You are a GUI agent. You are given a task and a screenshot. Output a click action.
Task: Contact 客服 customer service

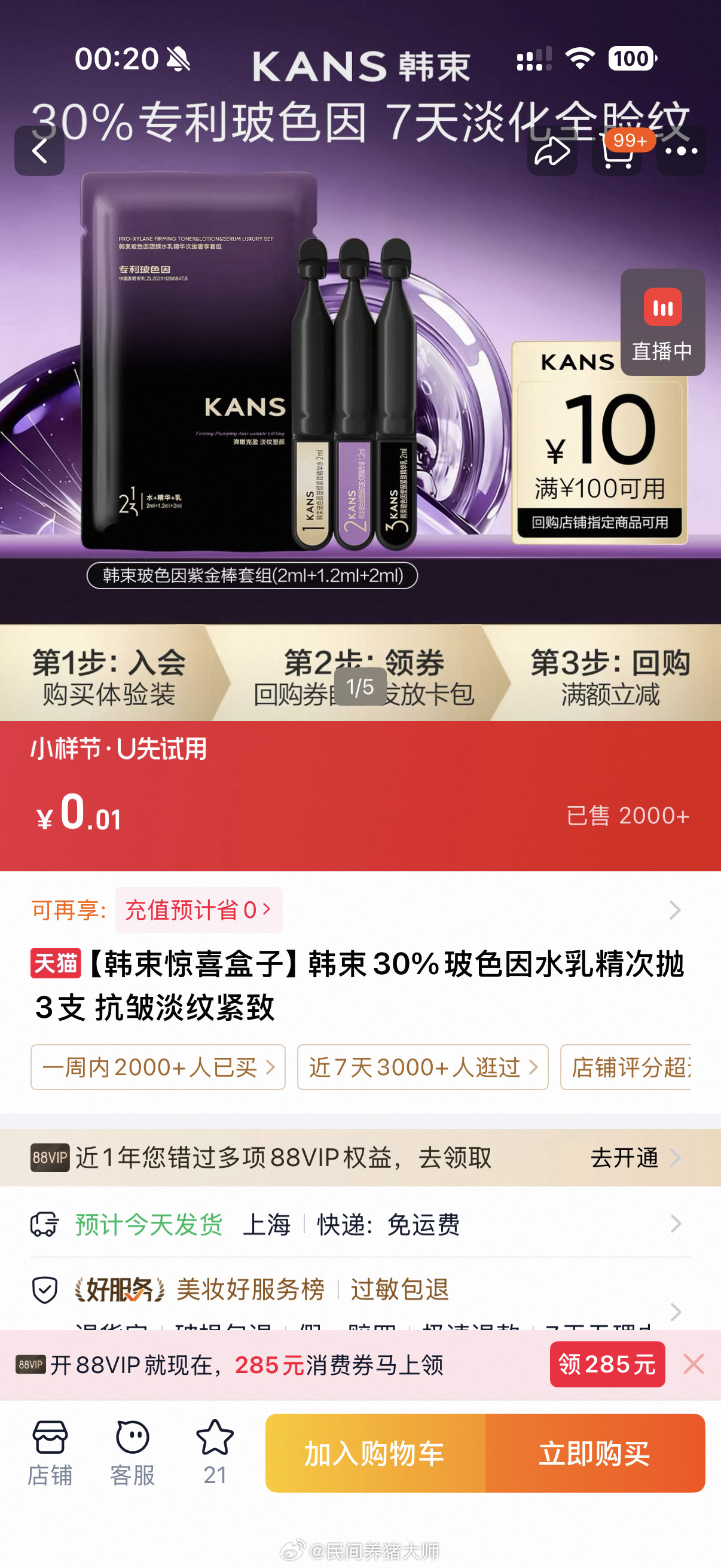click(132, 1453)
